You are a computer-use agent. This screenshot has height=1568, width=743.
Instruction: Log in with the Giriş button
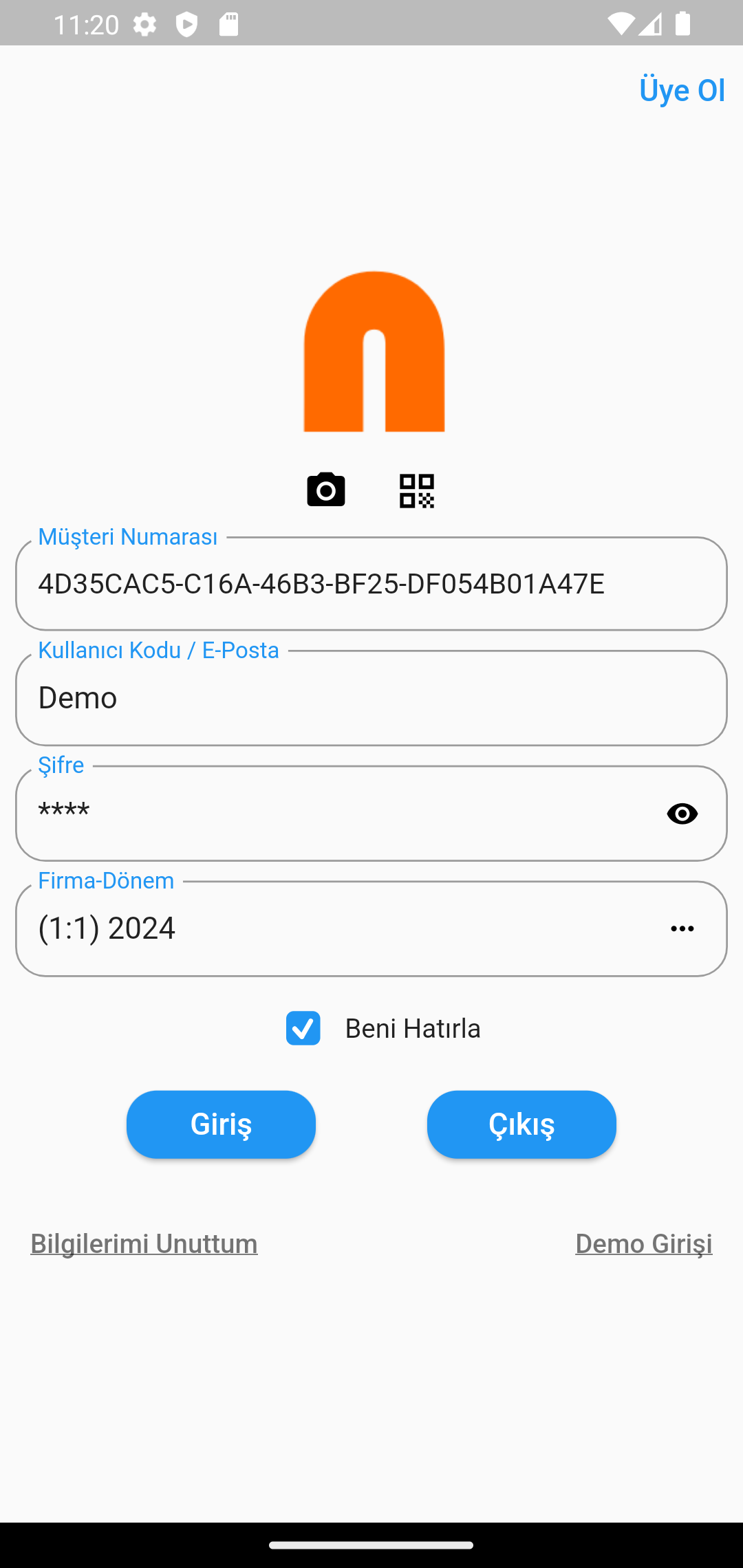coord(221,1124)
